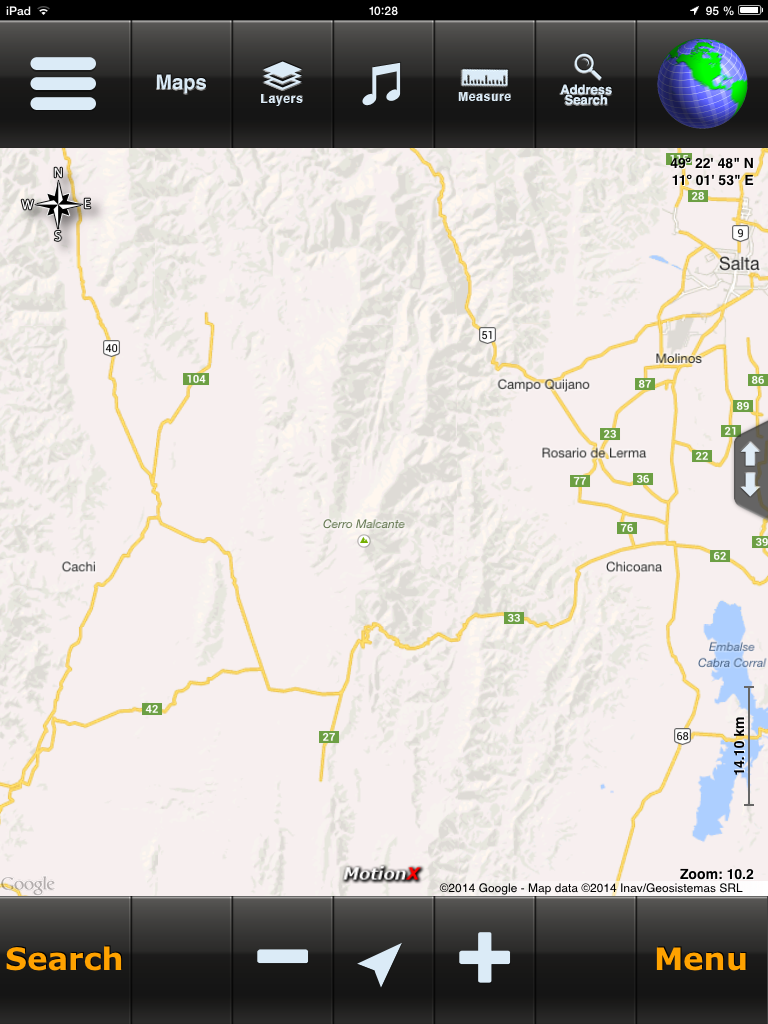Viewport: 768px width, 1024px height.
Task: Open Address Search
Action: (x=585, y=84)
